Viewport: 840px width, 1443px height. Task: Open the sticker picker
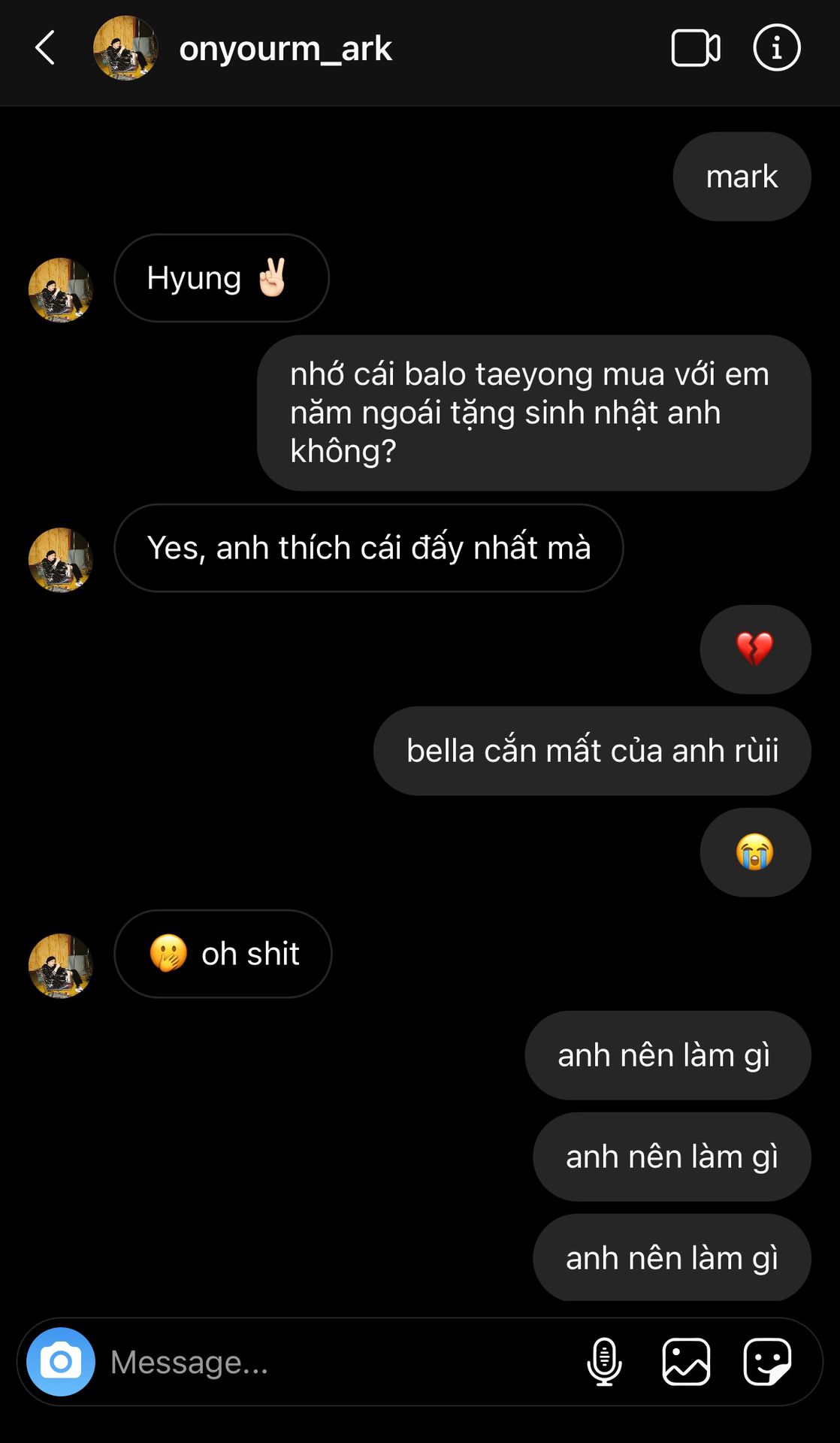(767, 1361)
